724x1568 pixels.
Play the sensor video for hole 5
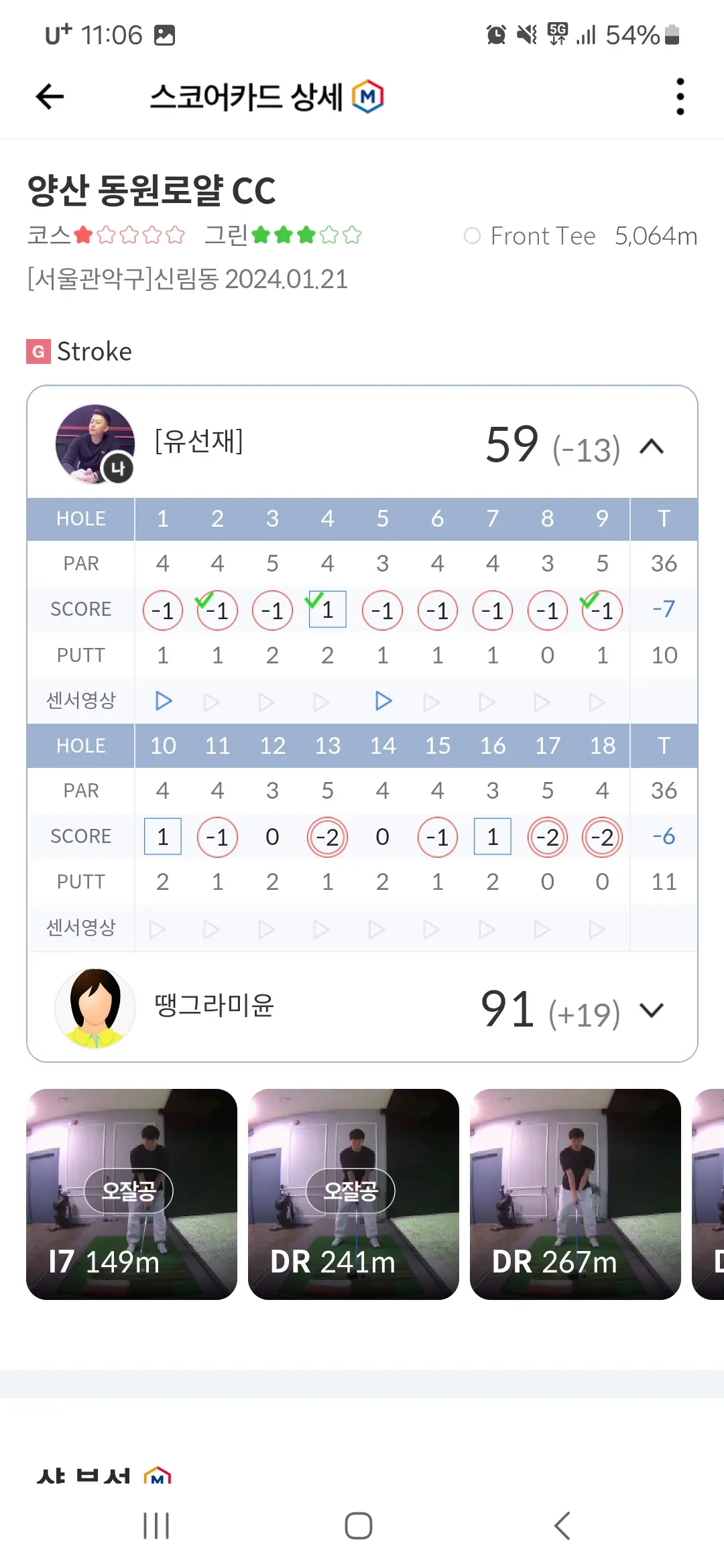382,701
